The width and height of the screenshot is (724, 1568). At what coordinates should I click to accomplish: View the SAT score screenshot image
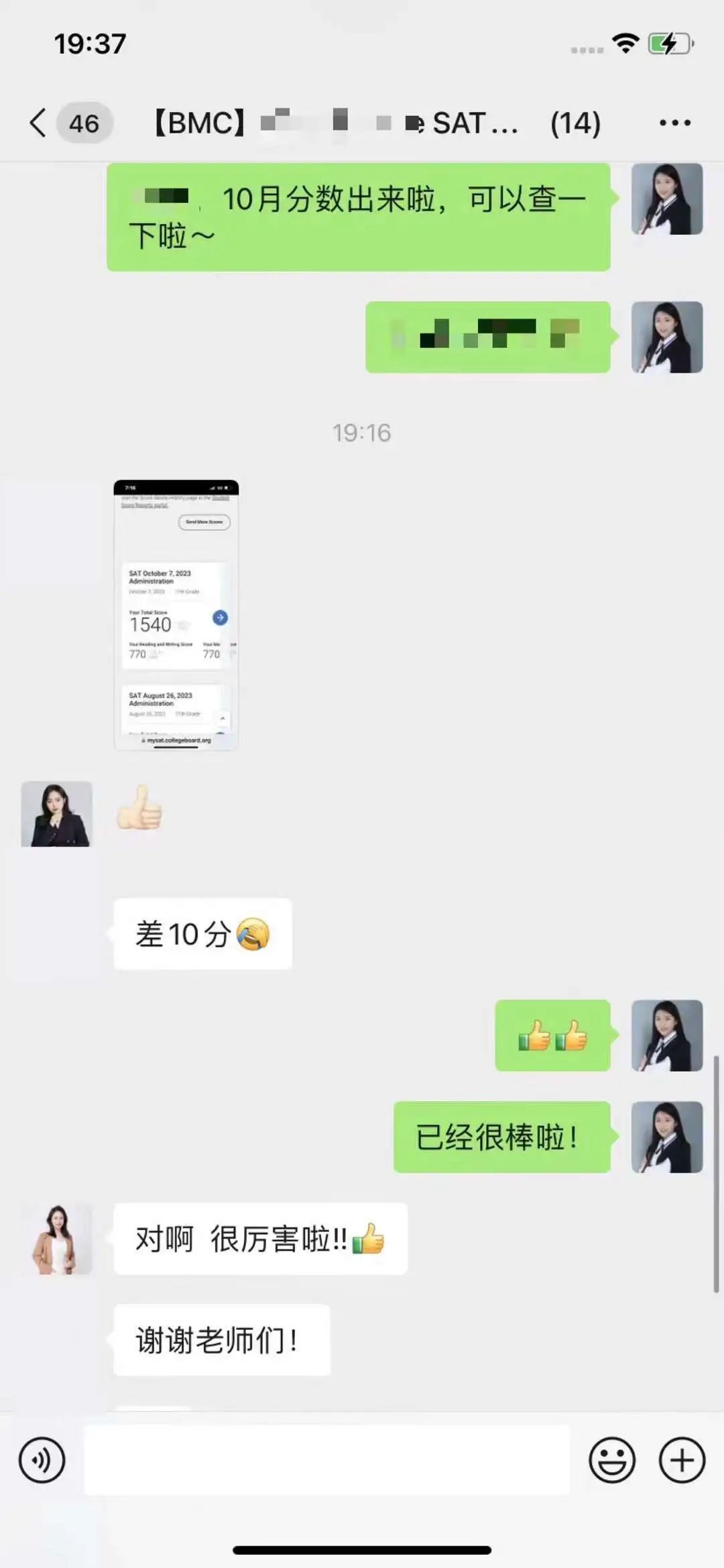(x=176, y=615)
